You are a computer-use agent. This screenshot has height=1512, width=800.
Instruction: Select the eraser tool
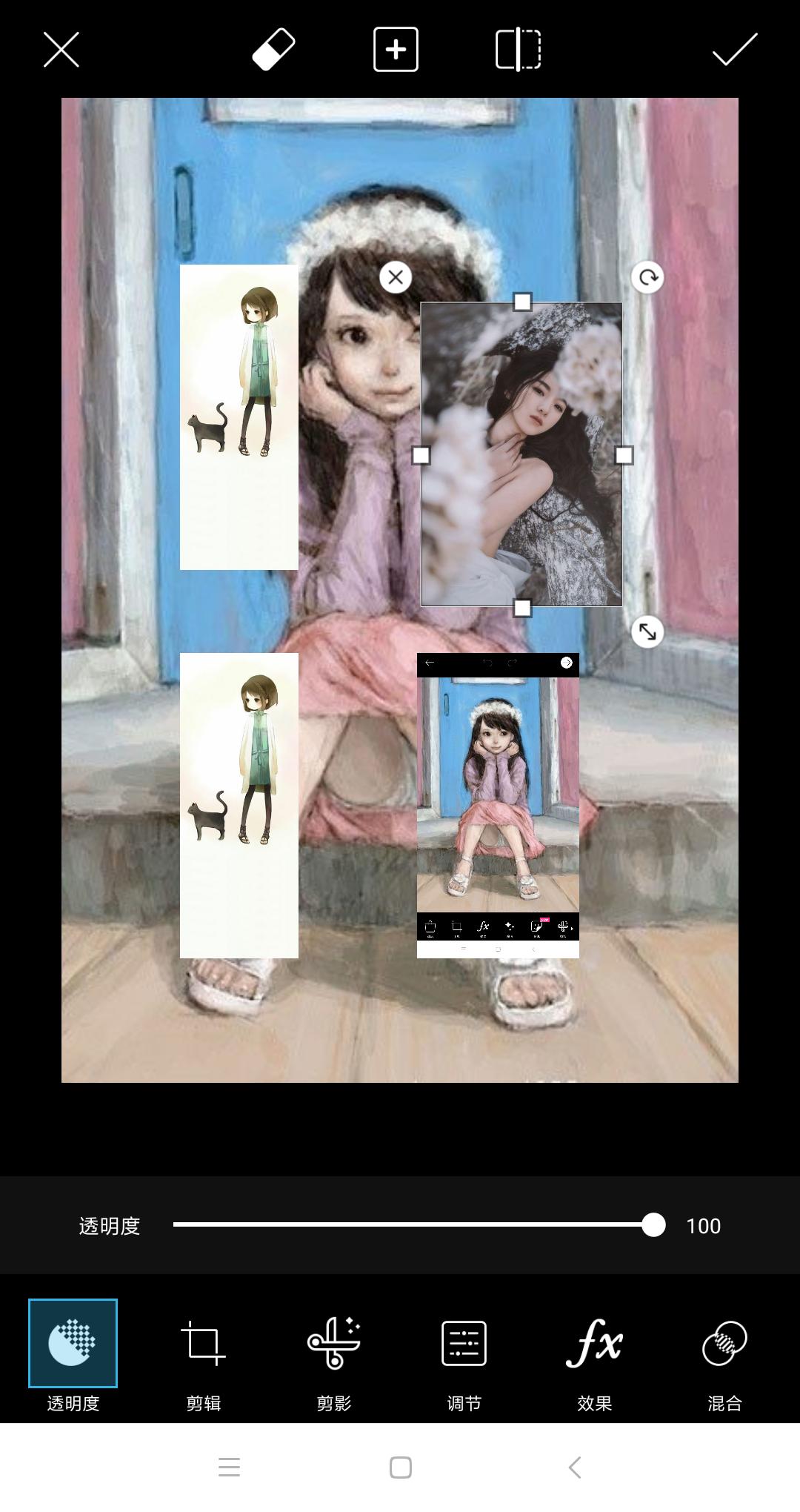pos(273,50)
